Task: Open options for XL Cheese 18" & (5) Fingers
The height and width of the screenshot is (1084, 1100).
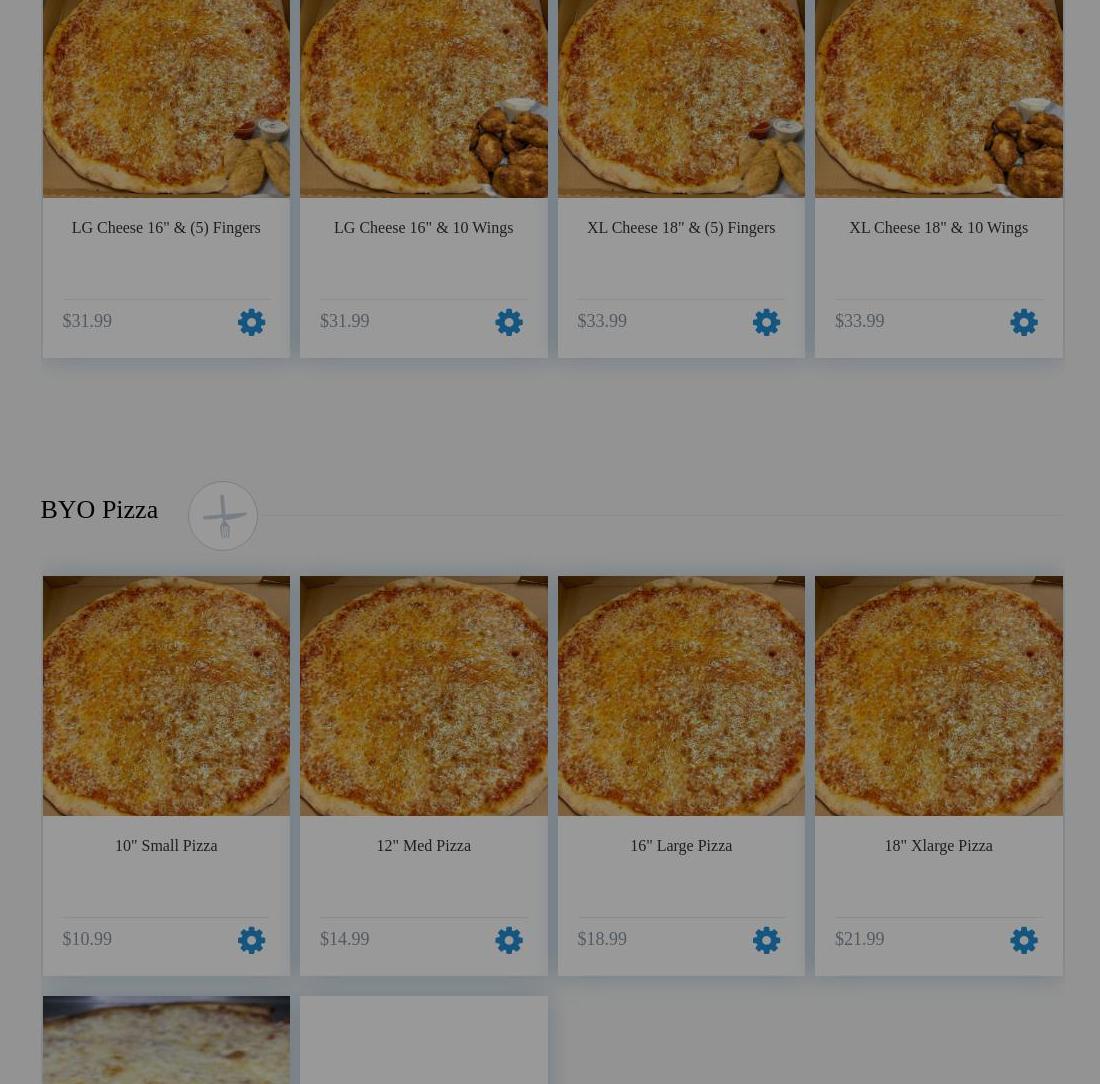Action: pyautogui.click(x=766, y=322)
